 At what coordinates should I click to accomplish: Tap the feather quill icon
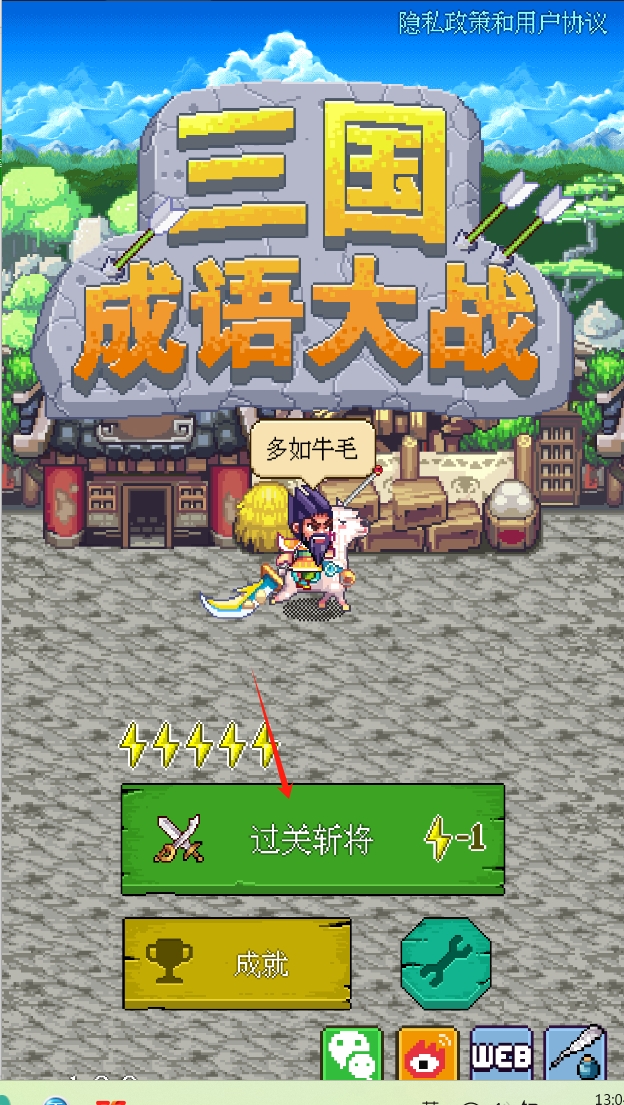577,1054
